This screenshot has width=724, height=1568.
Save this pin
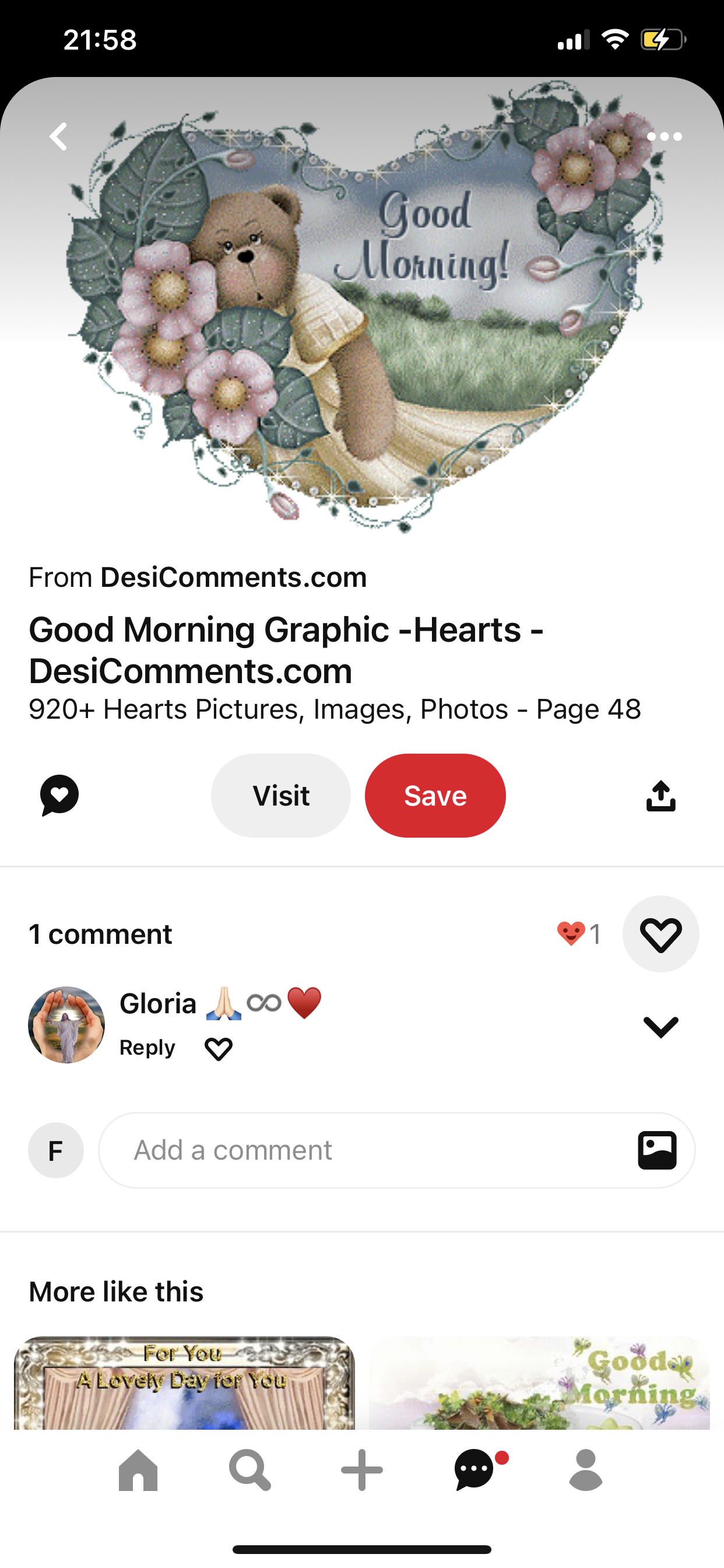click(x=435, y=796)
